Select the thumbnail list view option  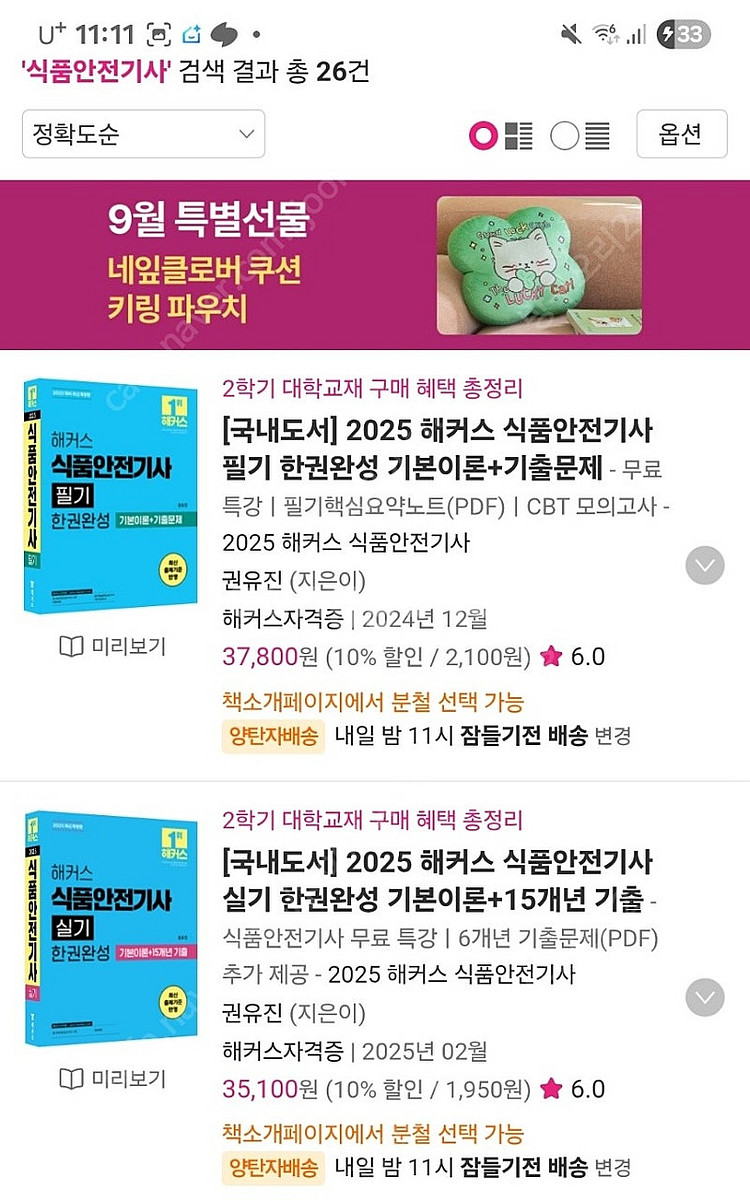coord(502,135)
